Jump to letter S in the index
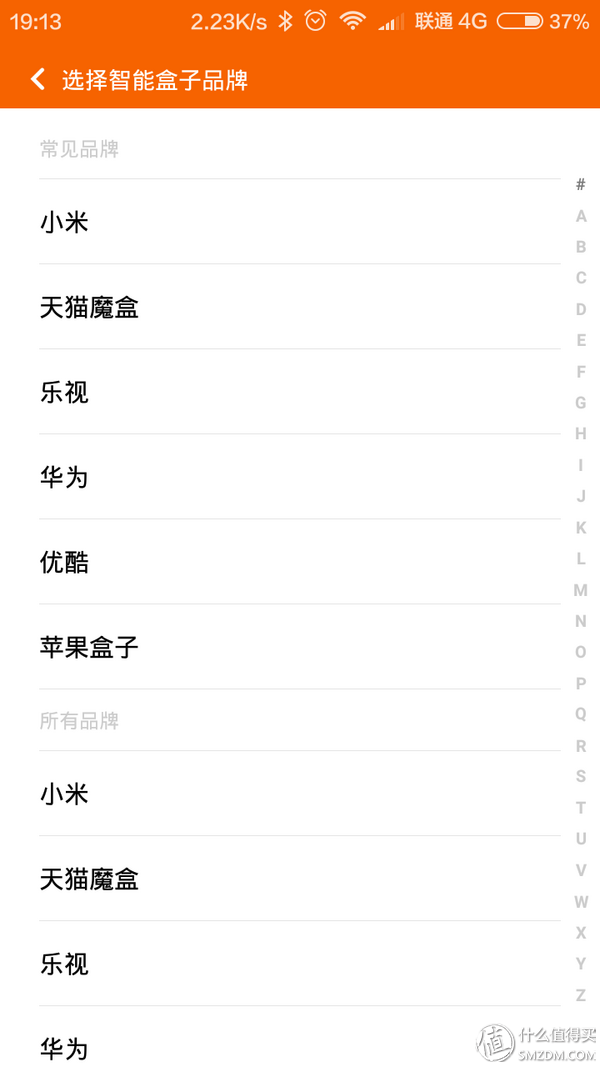This screenshot has width=600, height=1067. 581,777
